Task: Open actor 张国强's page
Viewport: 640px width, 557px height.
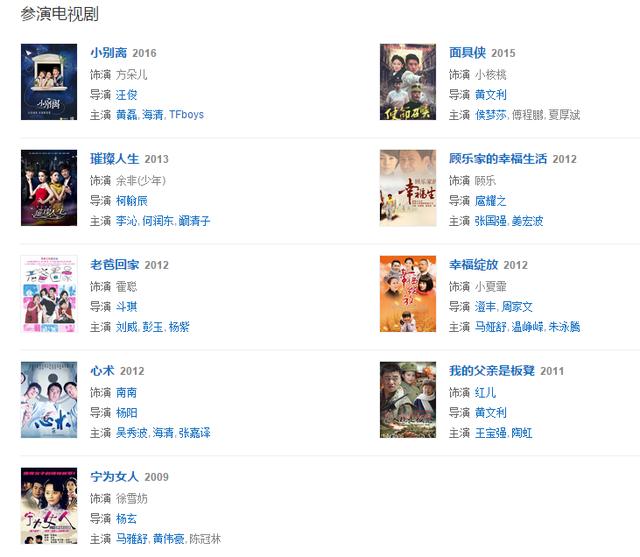Action: pos(491,221)
